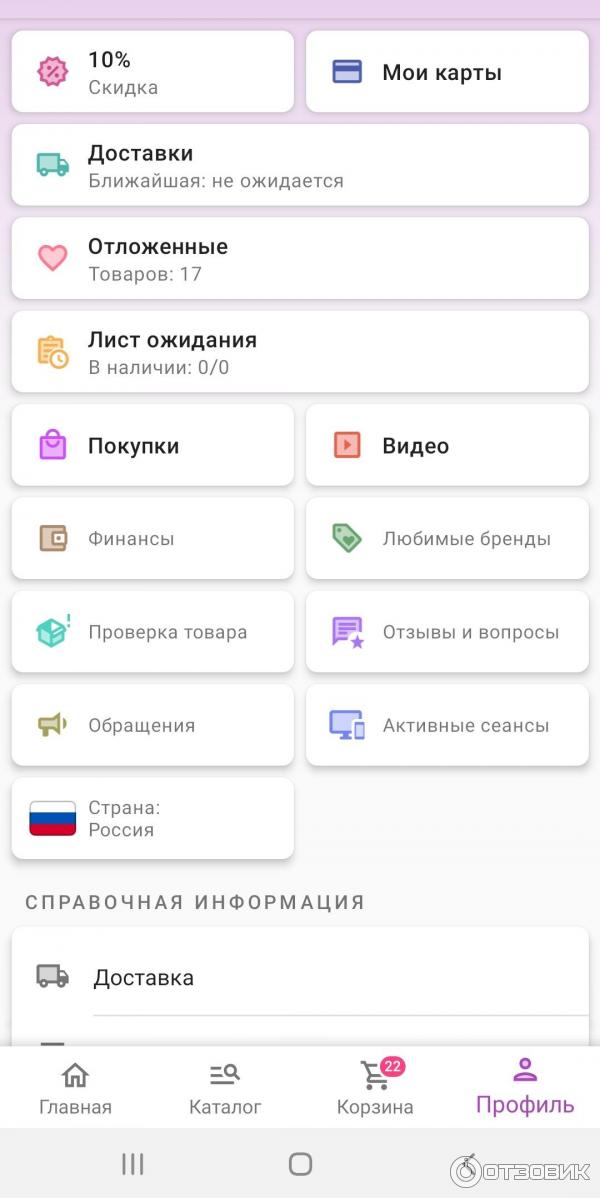
Task: View Отзывы и вопросы
Action: [x=447, y=631]
